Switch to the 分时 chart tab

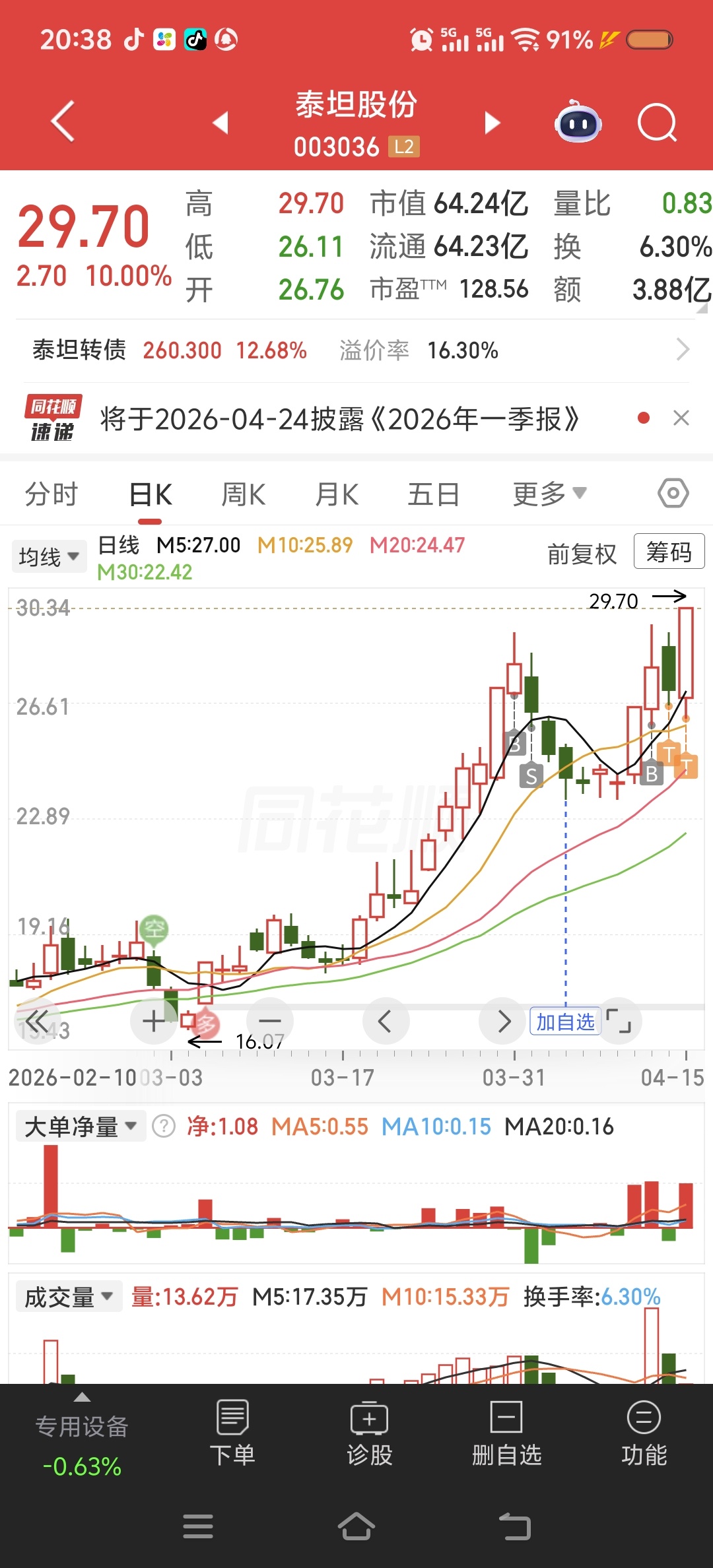[x=51, y=494]
